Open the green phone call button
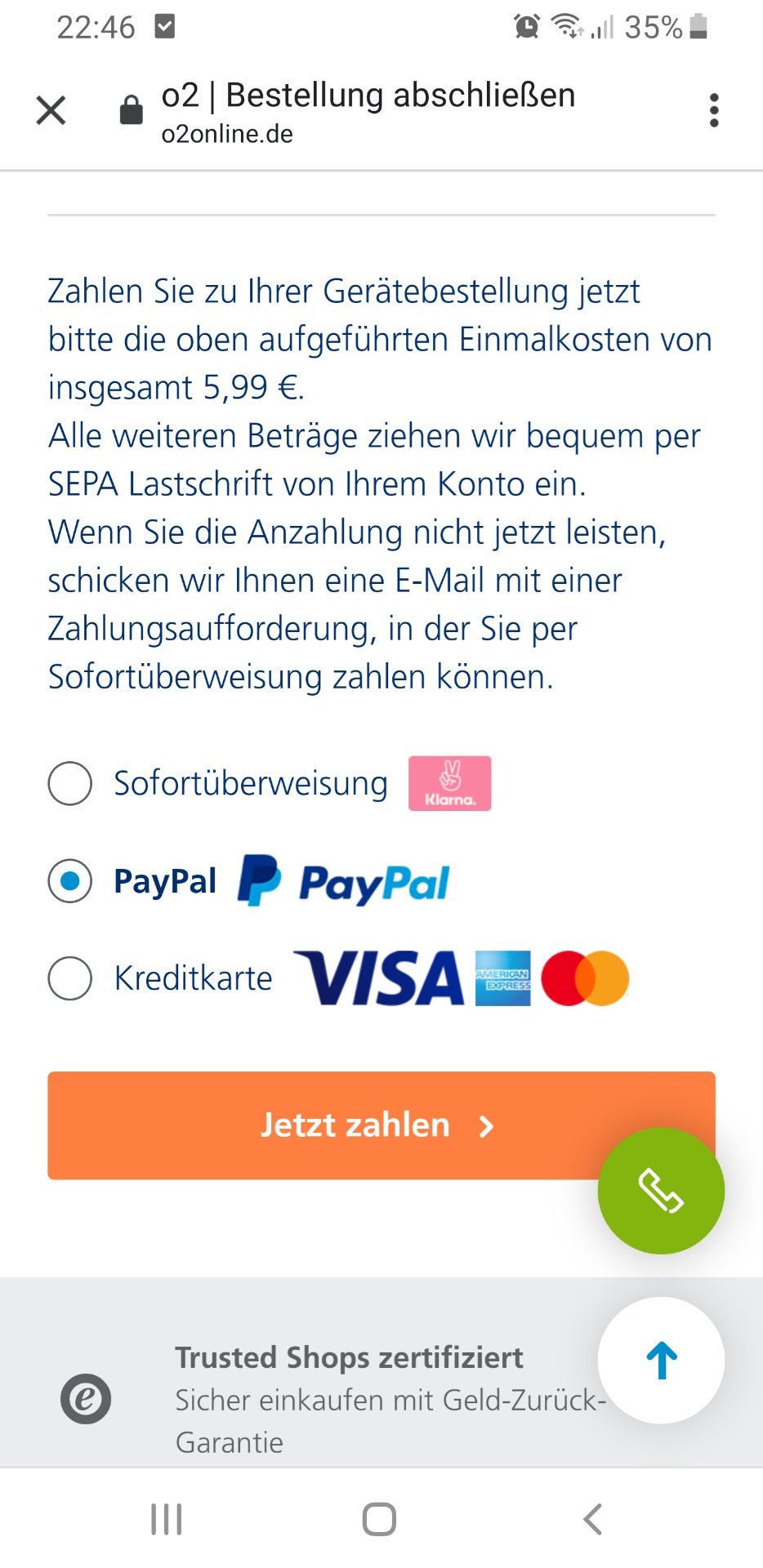763x1568 pixels. pos(661,1191)
